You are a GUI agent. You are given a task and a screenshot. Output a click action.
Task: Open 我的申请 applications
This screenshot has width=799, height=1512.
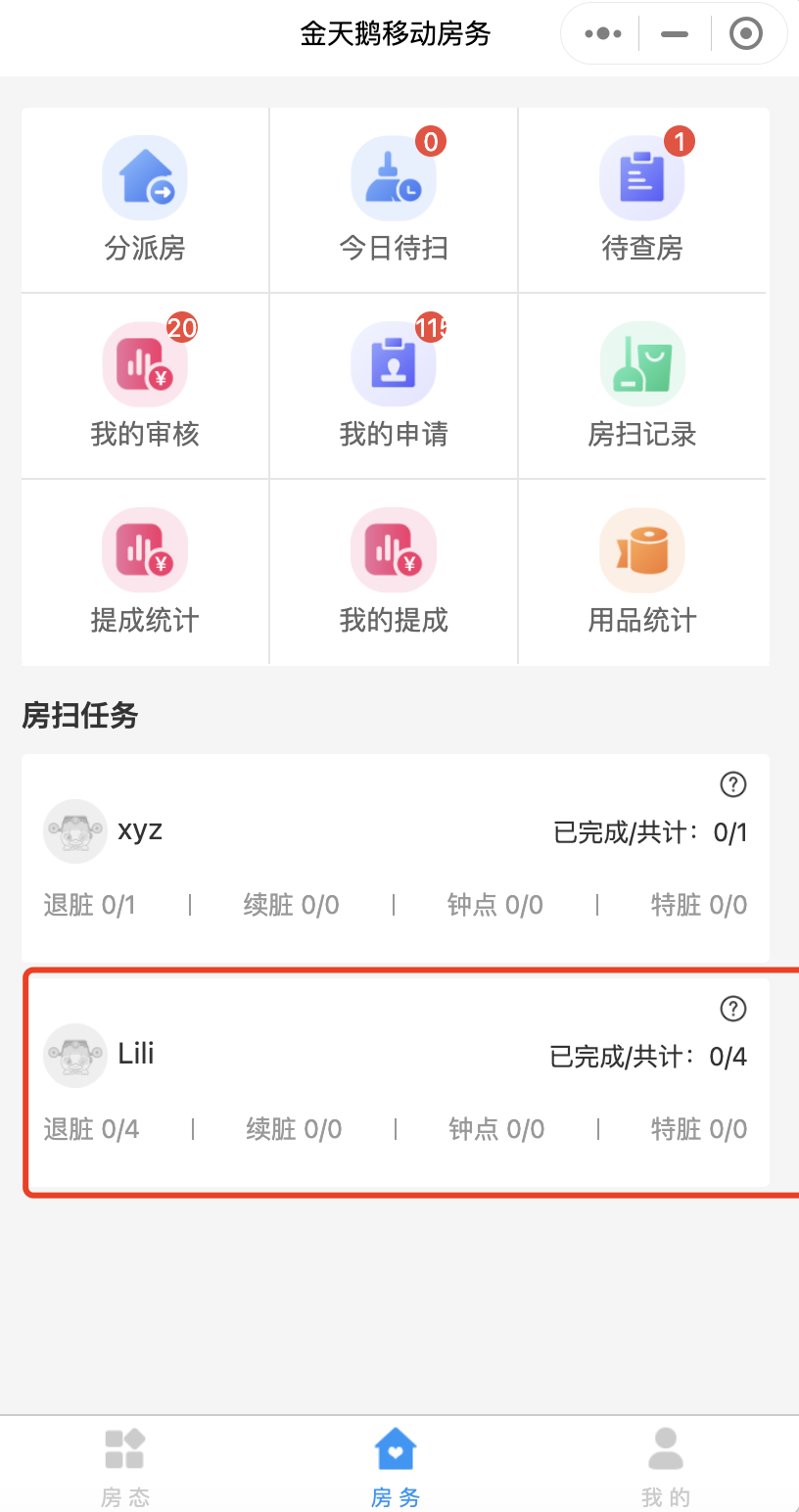tap(394, 386)
